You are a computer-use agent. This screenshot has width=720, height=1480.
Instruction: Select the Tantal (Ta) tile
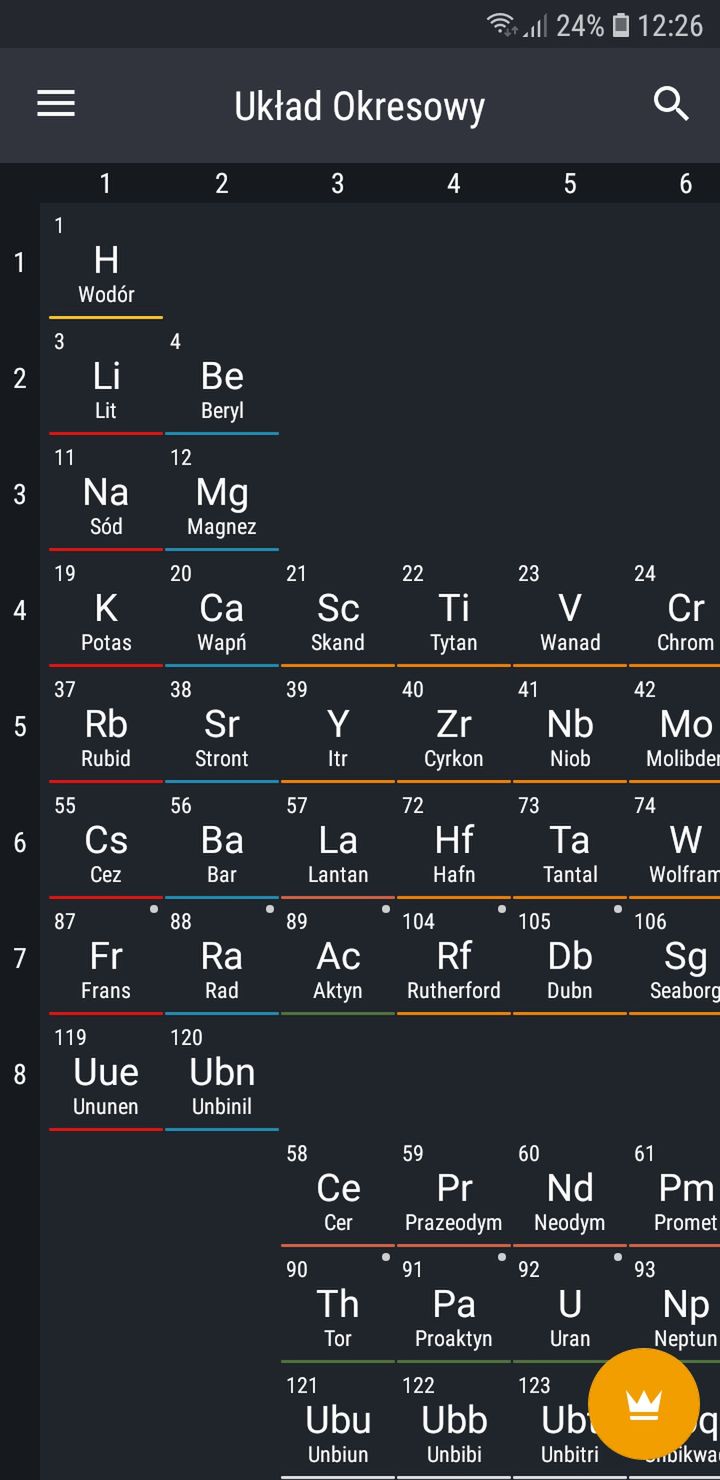(570, 843)
